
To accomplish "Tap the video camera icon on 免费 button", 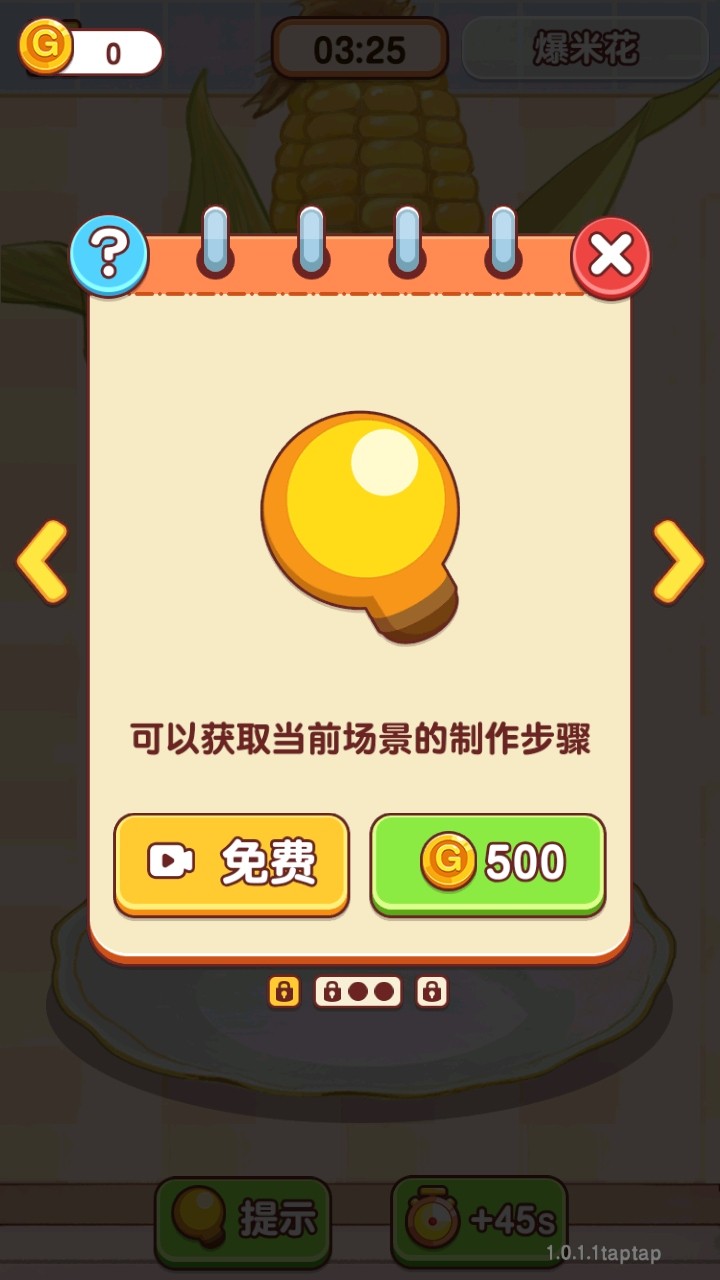I will coord(172,862).
